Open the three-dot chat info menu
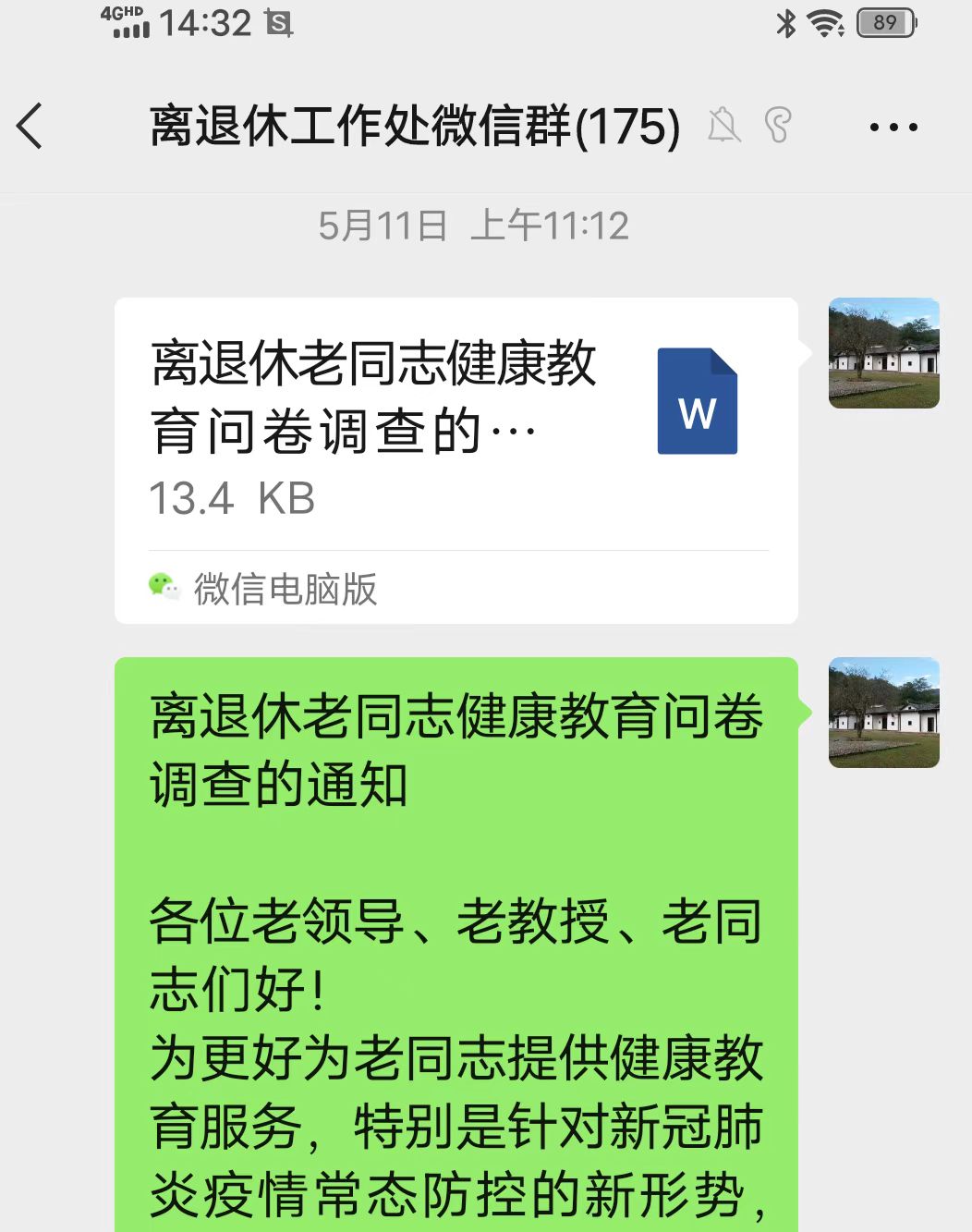The width and height of the screenshot is (972, 1232). (x=893, y=128)
